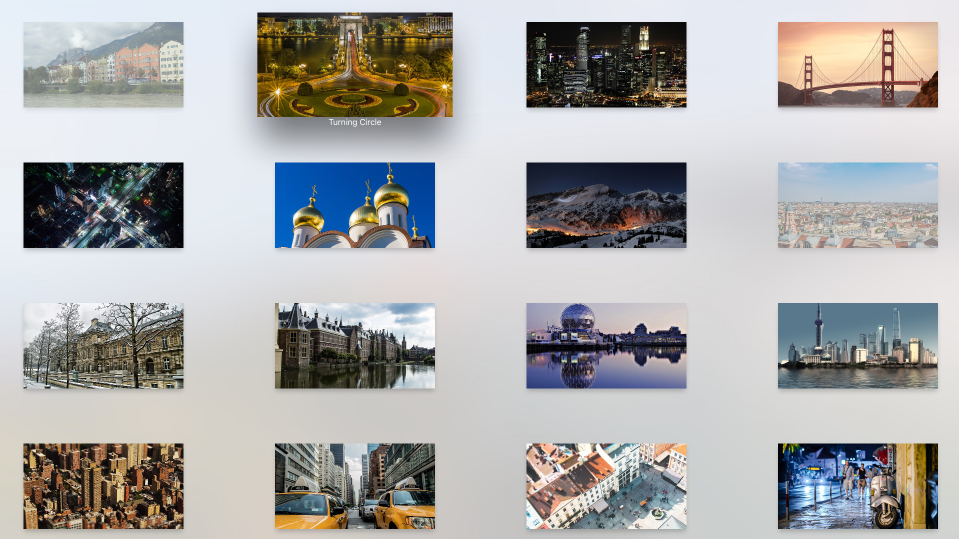Screen dimensions: 959x539
Task: Open the colorful riverside houses photo
Action: click(x=103, y=65)
